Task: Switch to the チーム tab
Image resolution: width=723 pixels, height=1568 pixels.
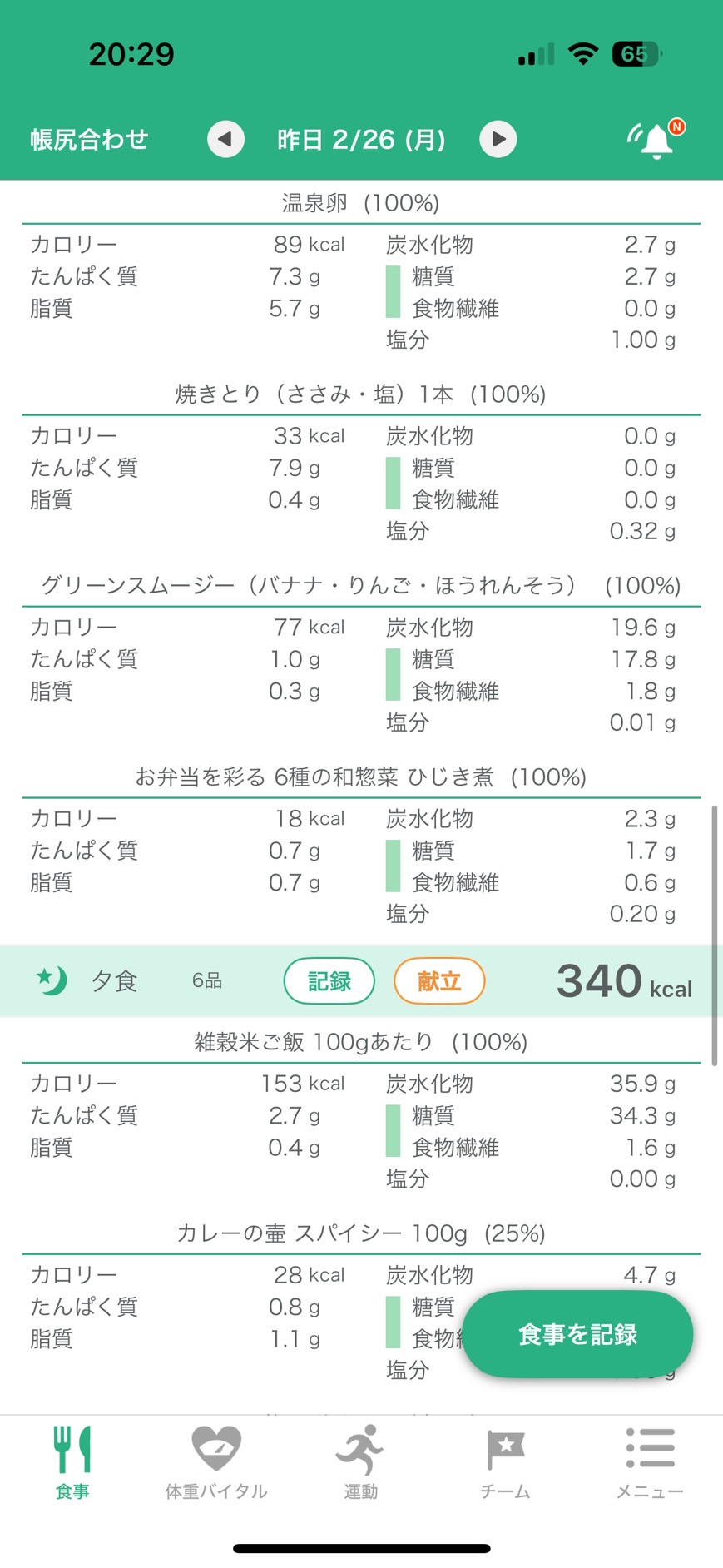Action: [x=505, y=1462]
